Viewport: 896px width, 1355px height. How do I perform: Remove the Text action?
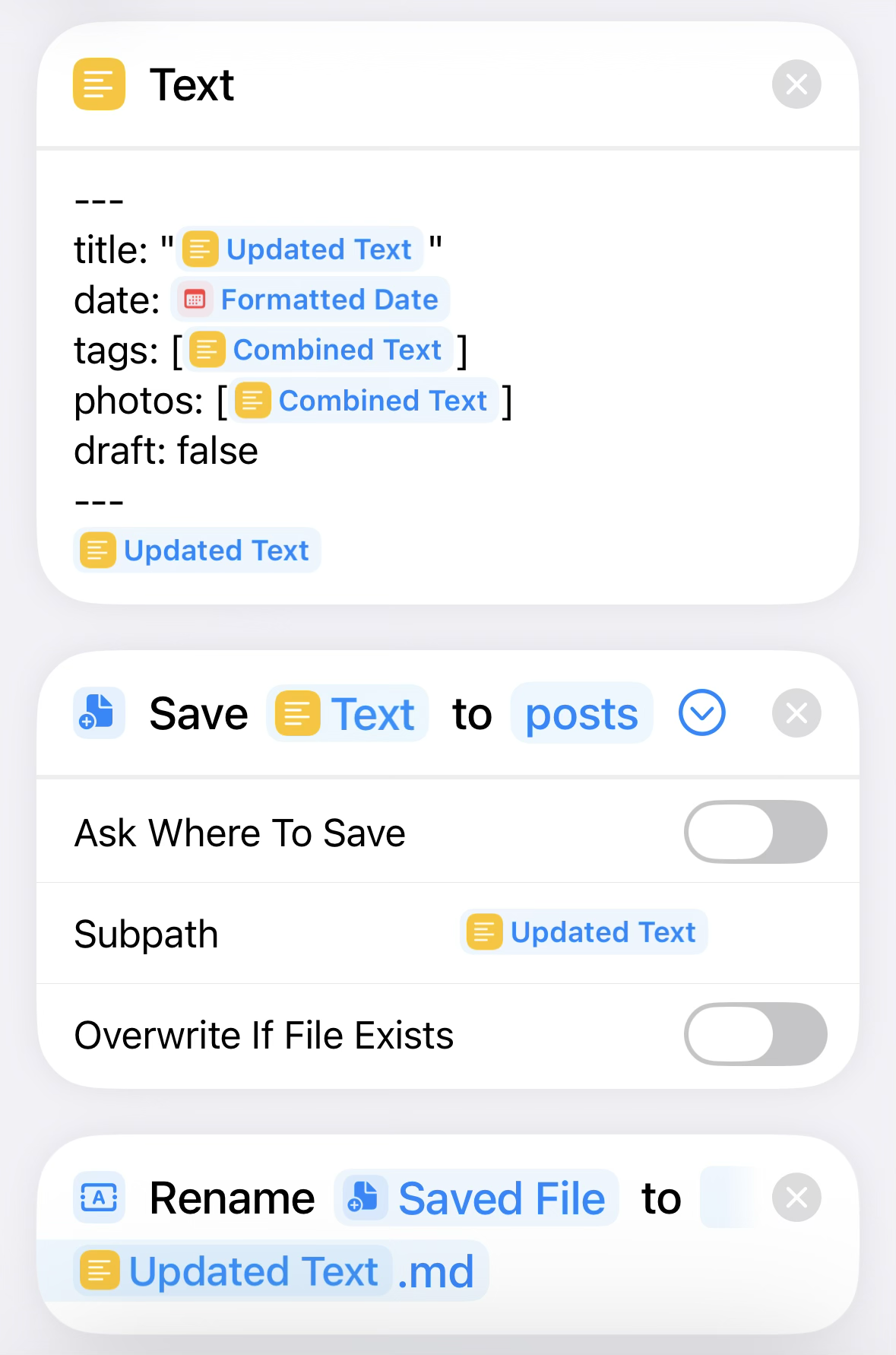click(796, 84)
